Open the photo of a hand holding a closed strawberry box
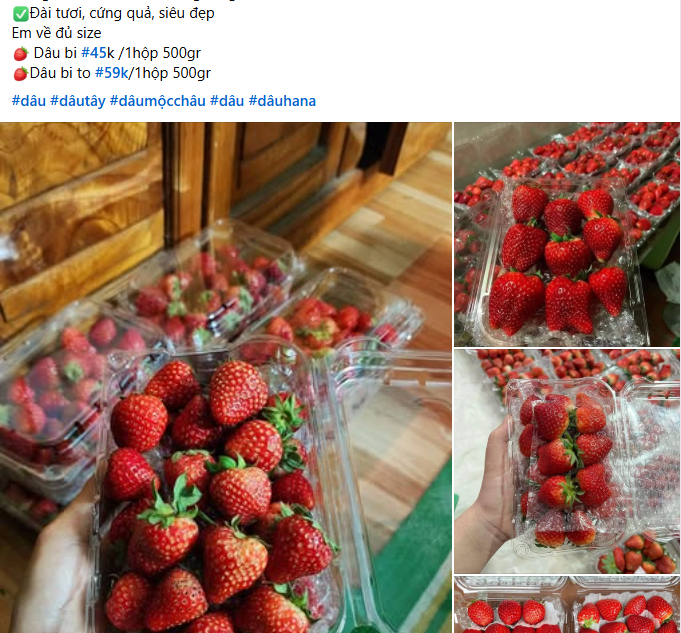The width and height of the screenshot is (681, 633). pyautogui.click(x=566, y=460)
